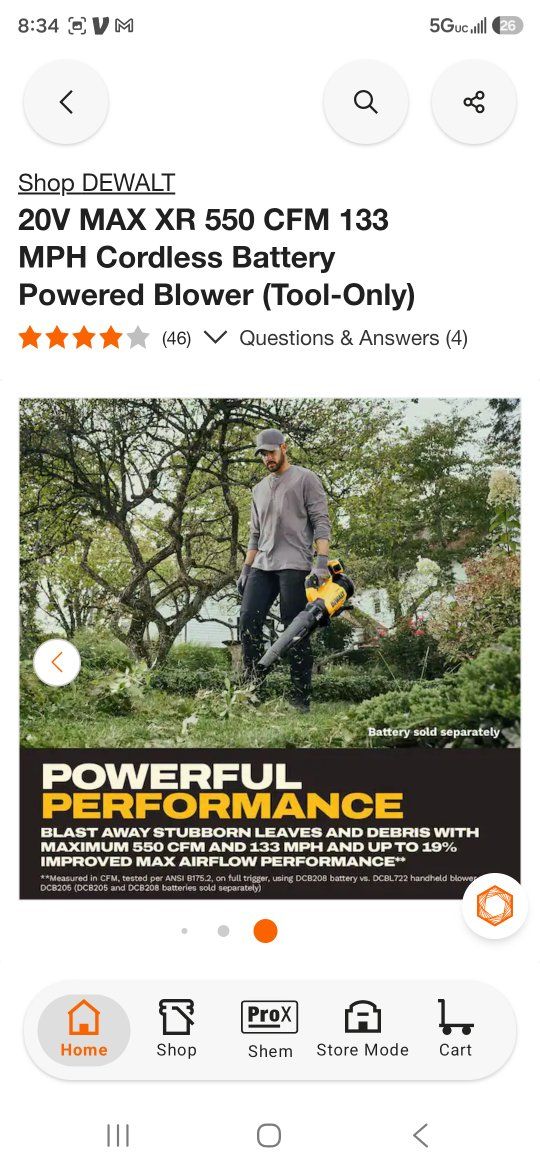Open the ProX Shem tab
Viewport: 540px width, 1170px height.
click(270, 1030)
